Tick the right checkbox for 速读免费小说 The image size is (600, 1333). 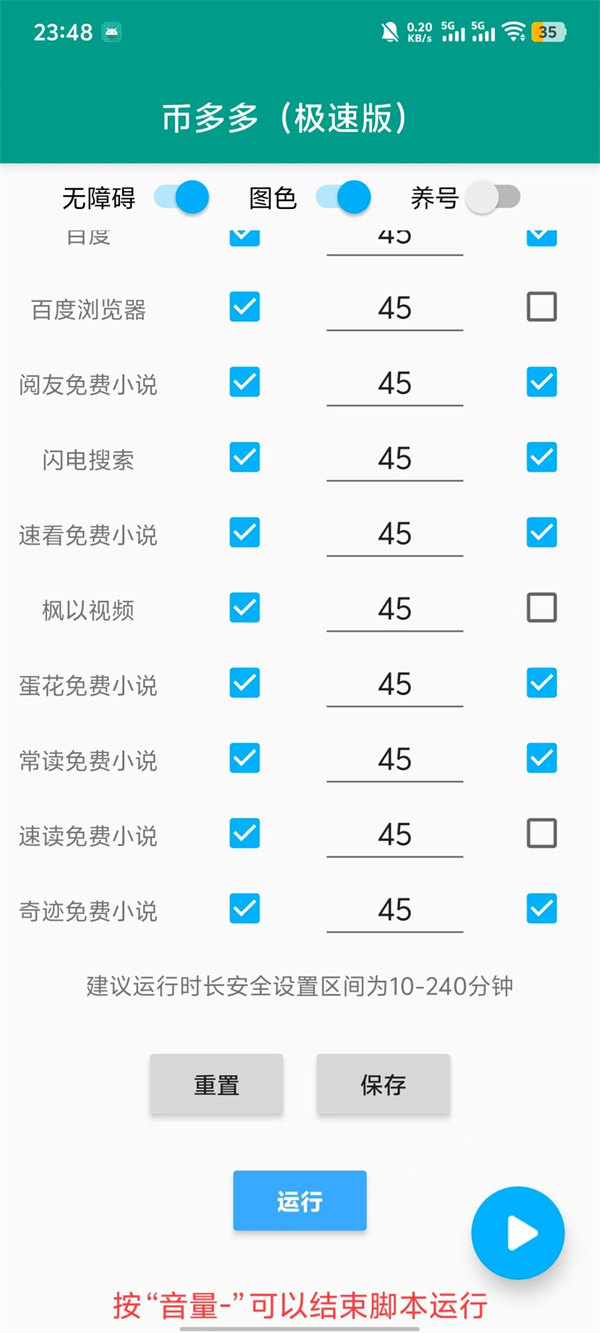(542, 834)
